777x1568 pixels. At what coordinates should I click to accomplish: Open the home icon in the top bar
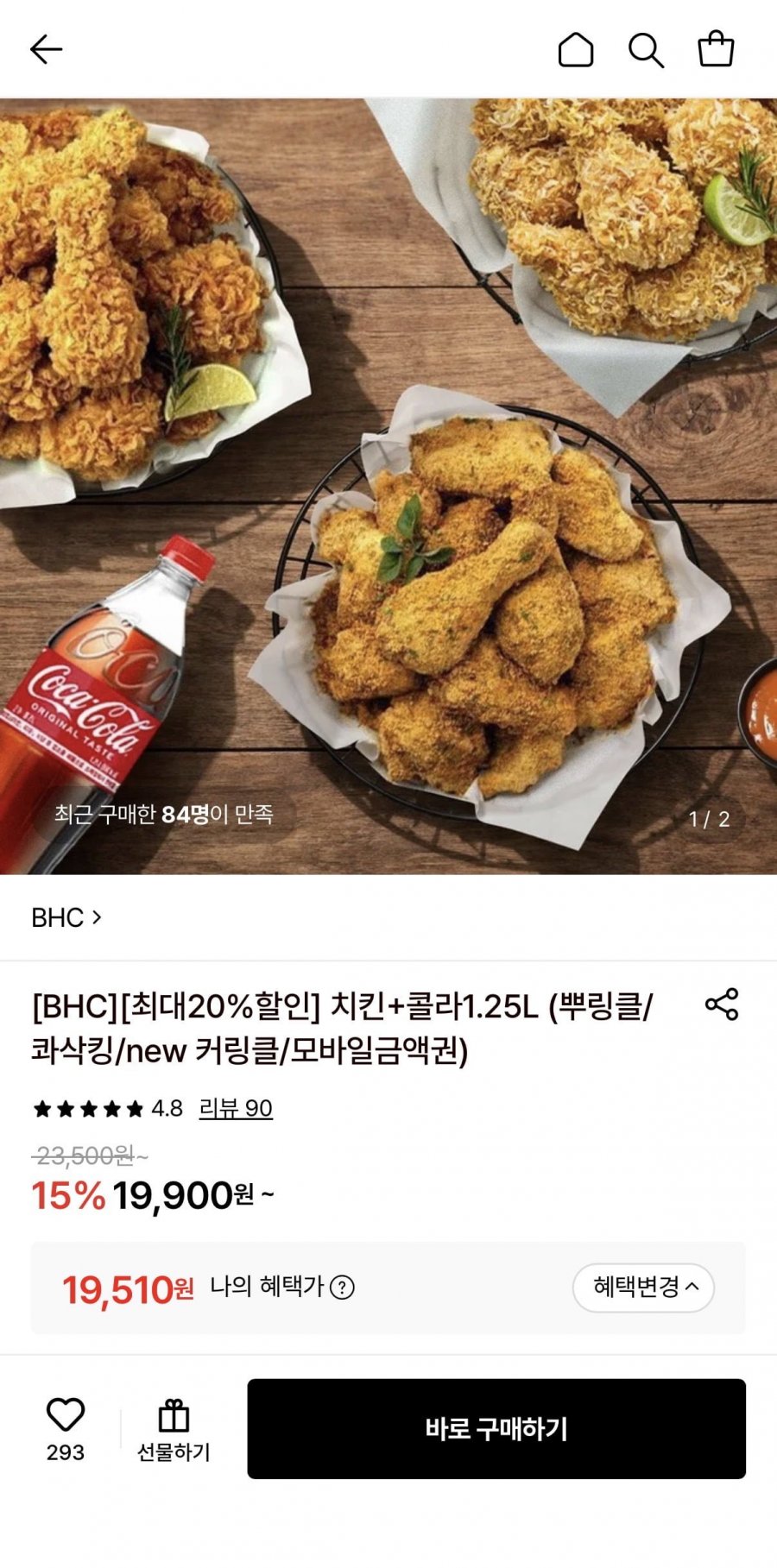[576, 49]
